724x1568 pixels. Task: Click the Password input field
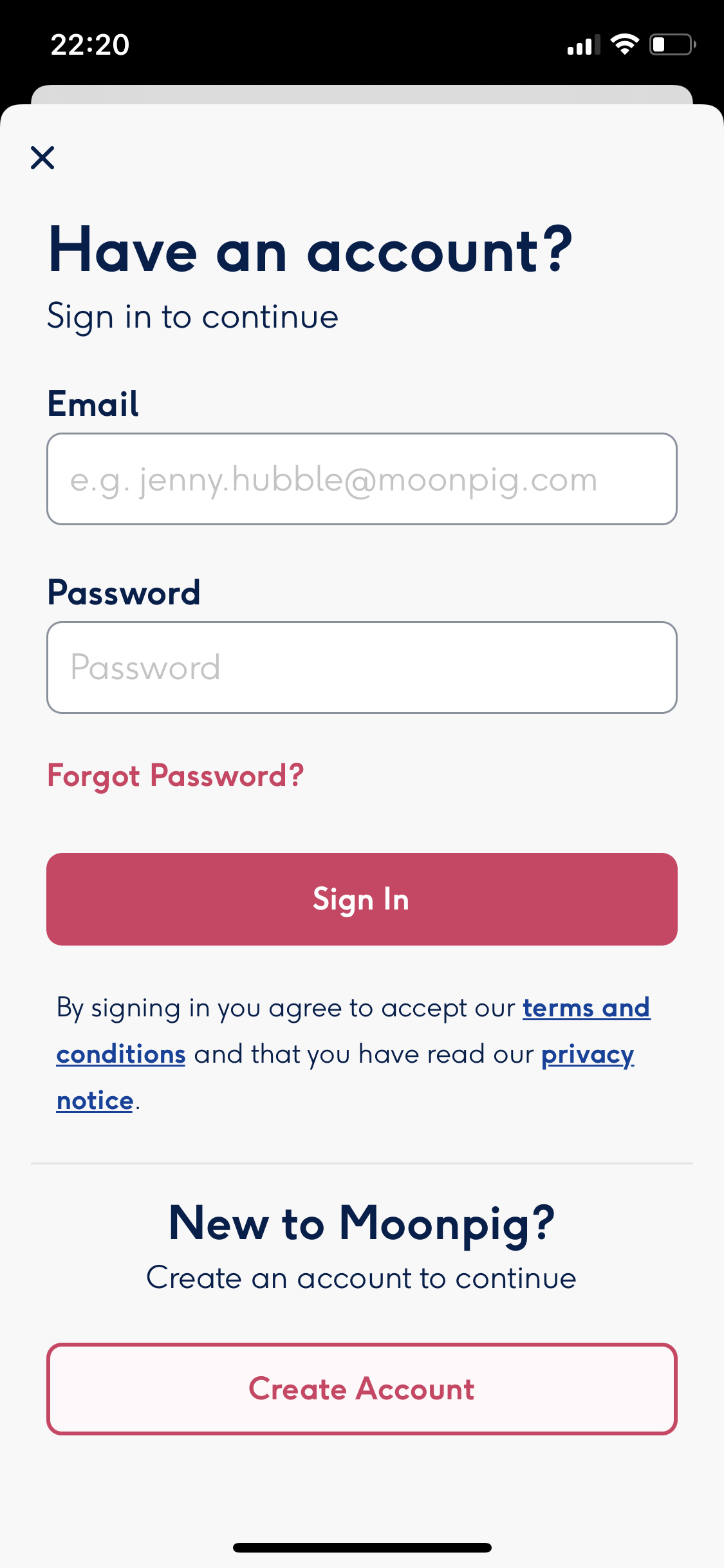pos(362,666)
